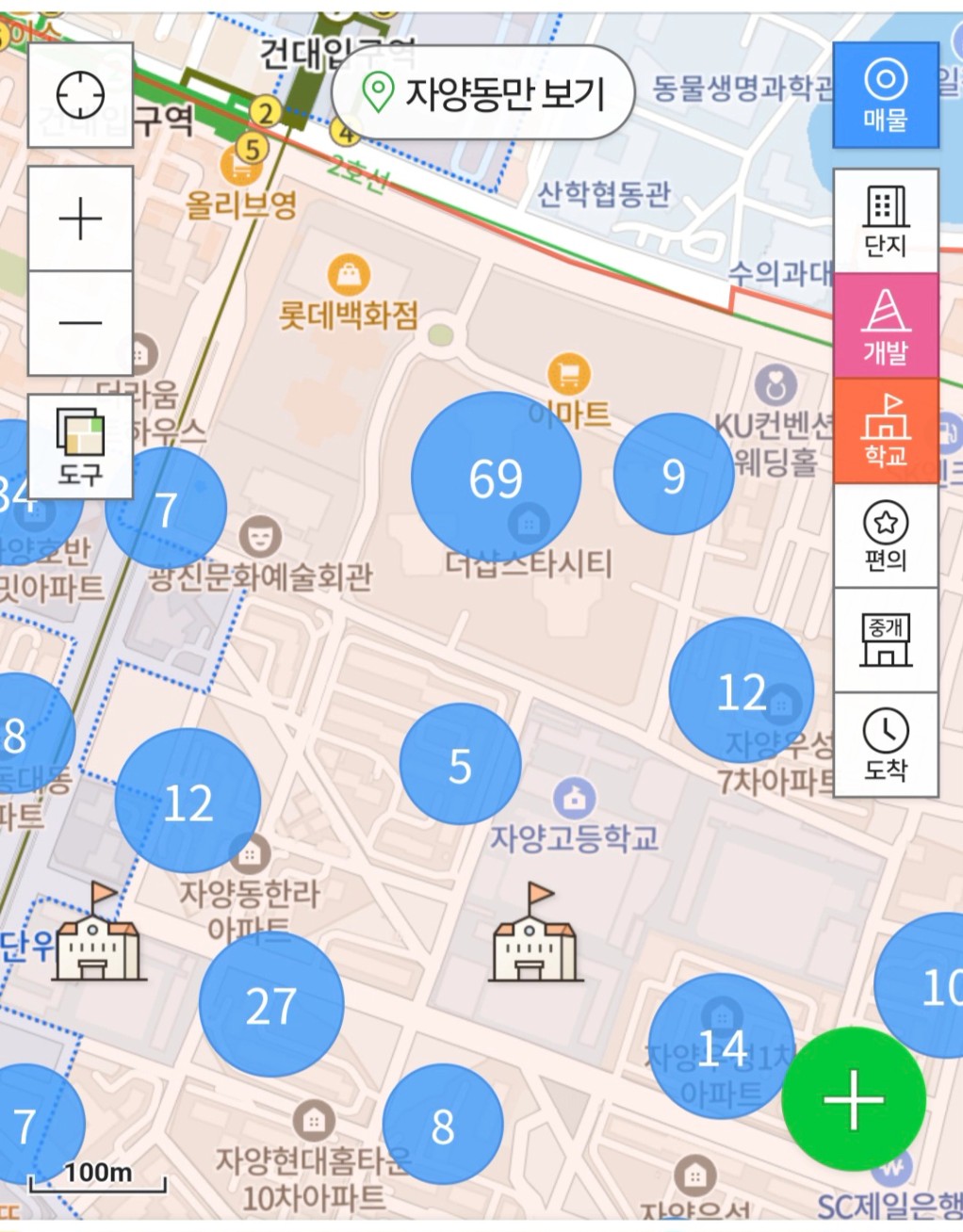Viewport: 963px width, 1232px height.
Task: Center map on current location
Action: (x=80, y=95)
